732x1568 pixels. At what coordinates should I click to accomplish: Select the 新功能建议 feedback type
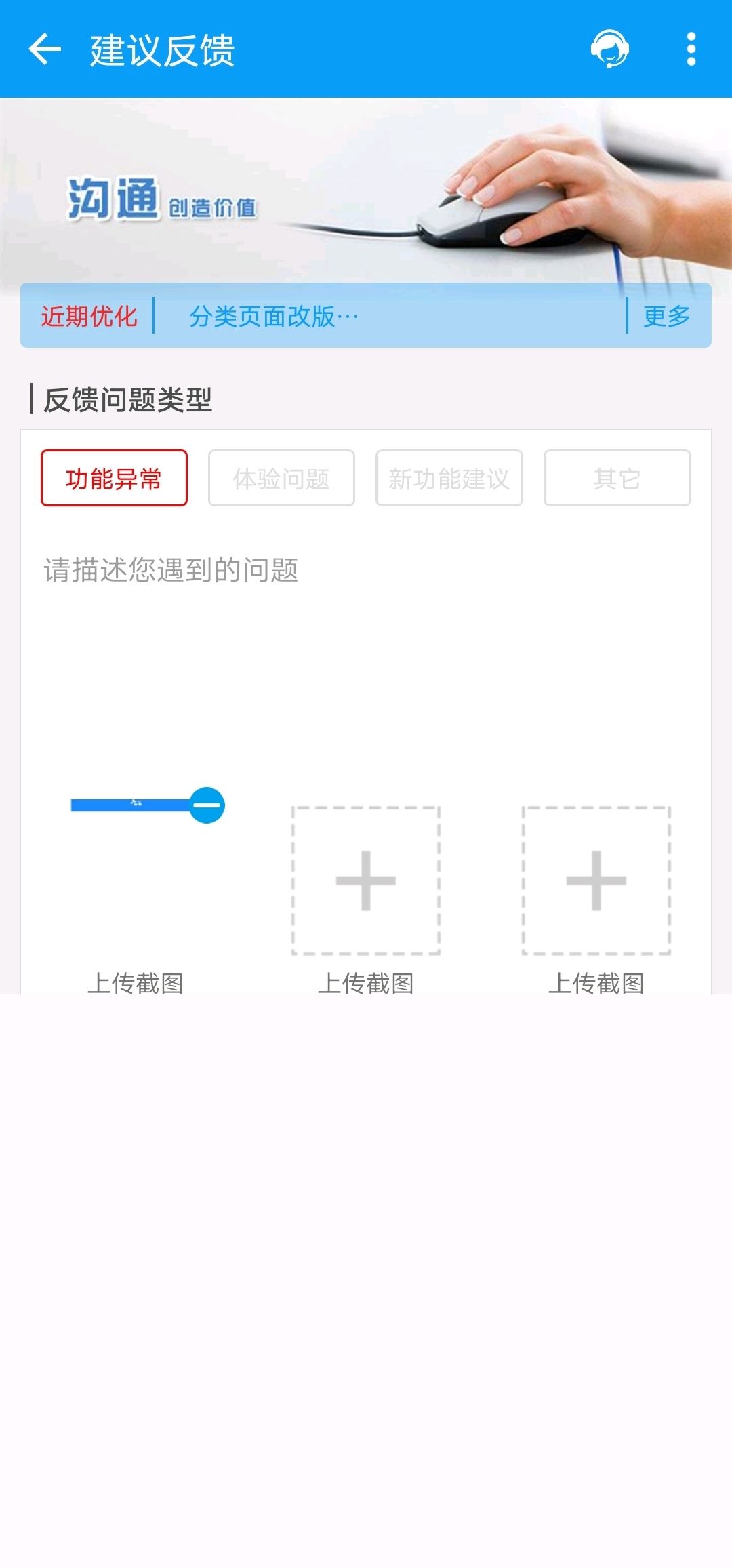449,478
